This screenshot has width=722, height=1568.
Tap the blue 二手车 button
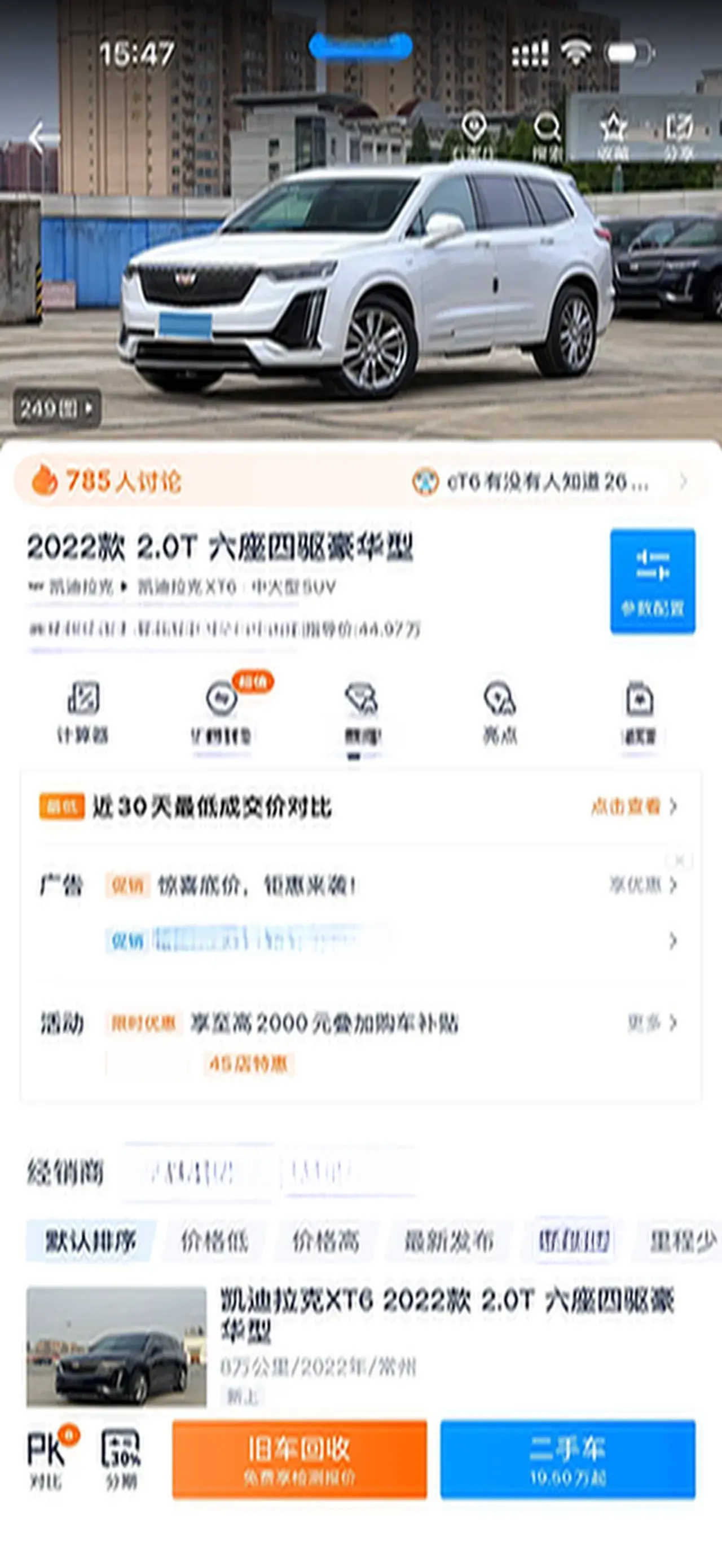(567, 1459)
